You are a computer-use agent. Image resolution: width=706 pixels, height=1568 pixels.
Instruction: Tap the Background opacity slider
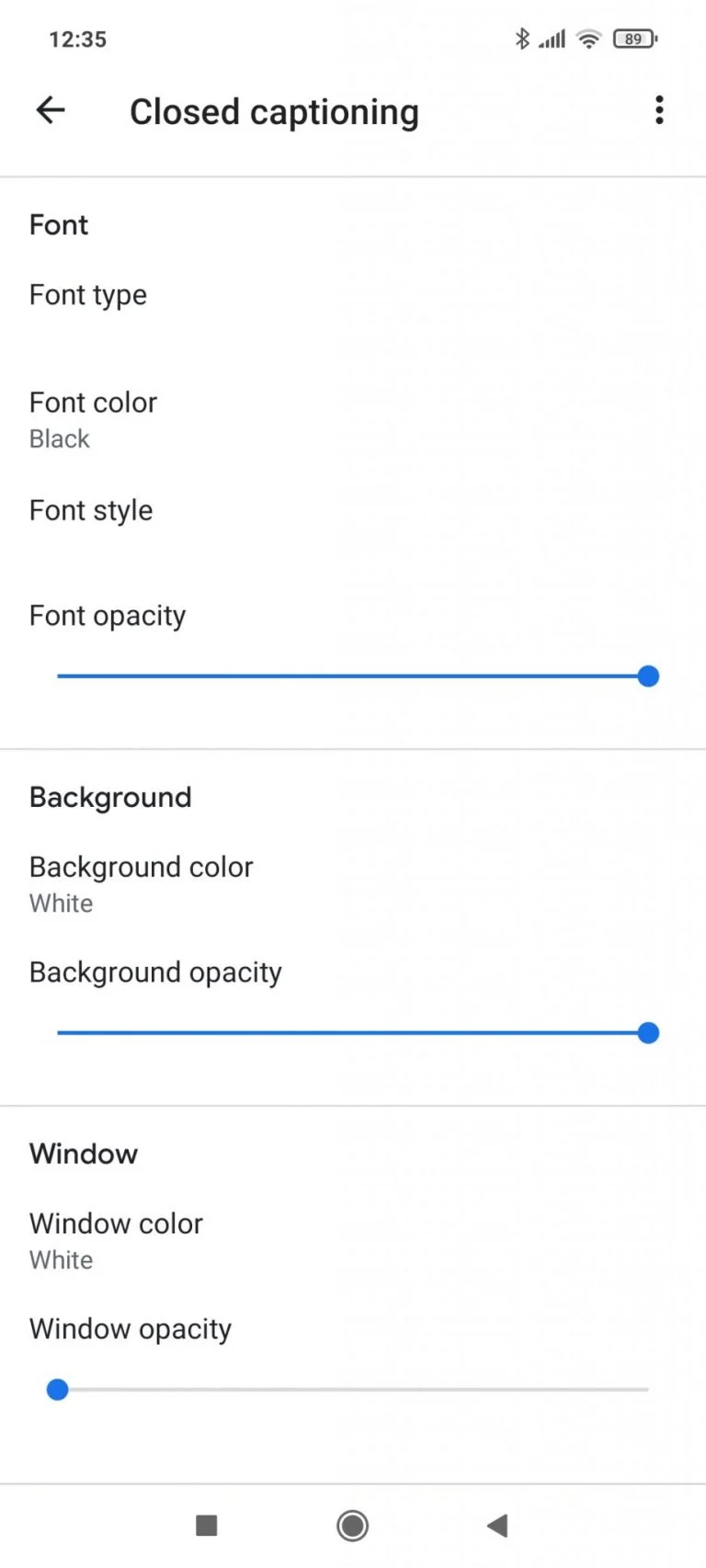353,1033
